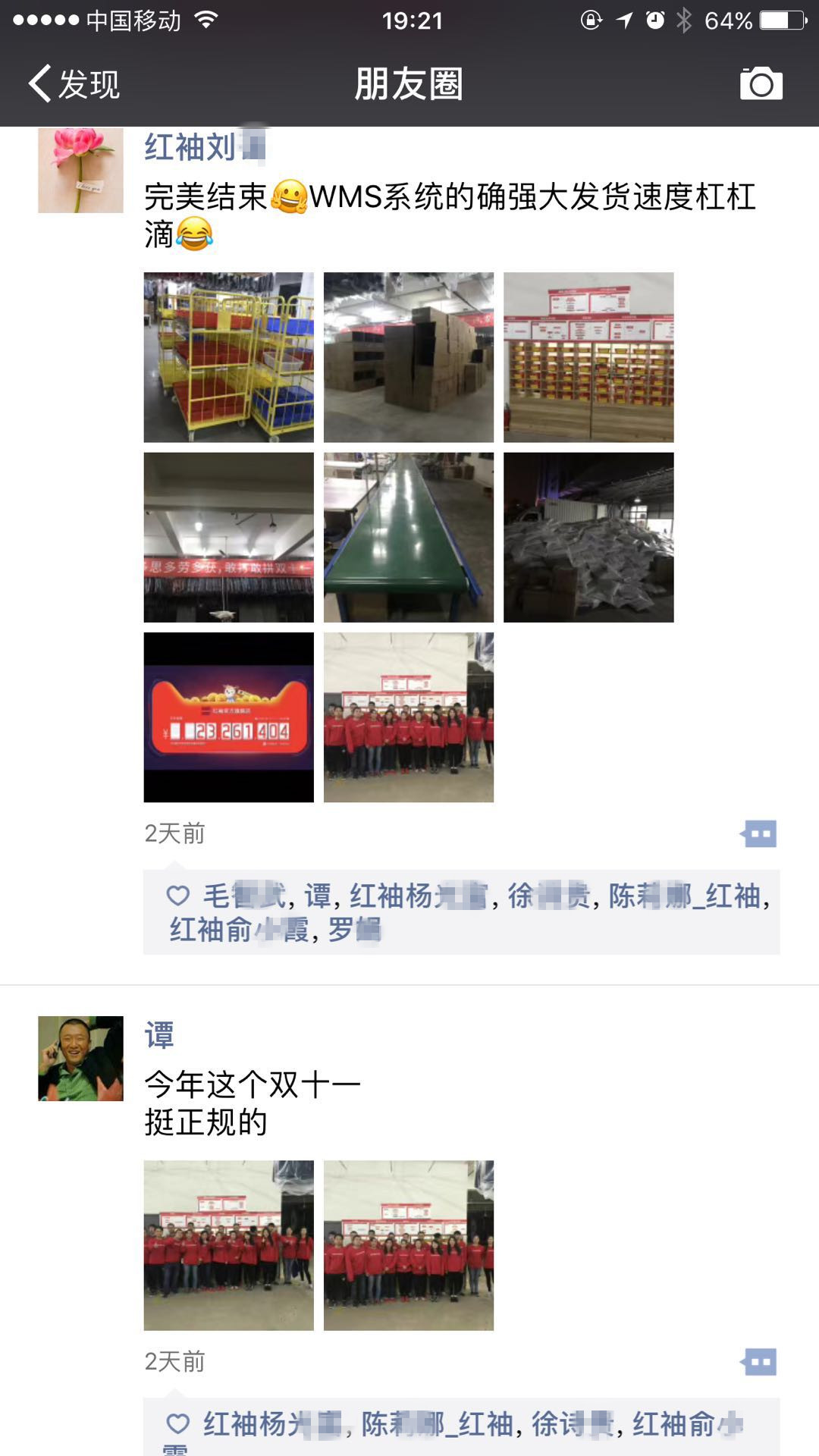Open the yellow cart photo in 红袖刘's post
The height and width of the screenshot is (1456, 819).
pyautogui.click(x=228, y=357)
